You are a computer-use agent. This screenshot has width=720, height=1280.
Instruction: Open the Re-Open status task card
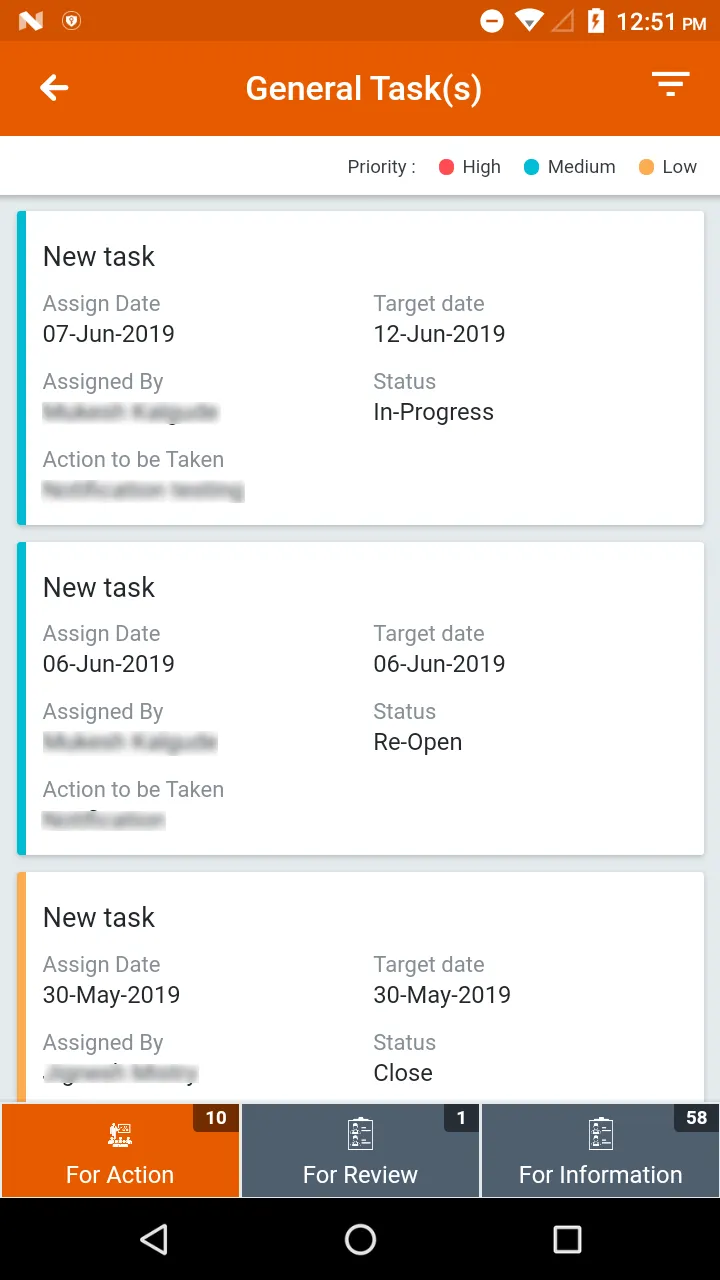tap(360, 698)
